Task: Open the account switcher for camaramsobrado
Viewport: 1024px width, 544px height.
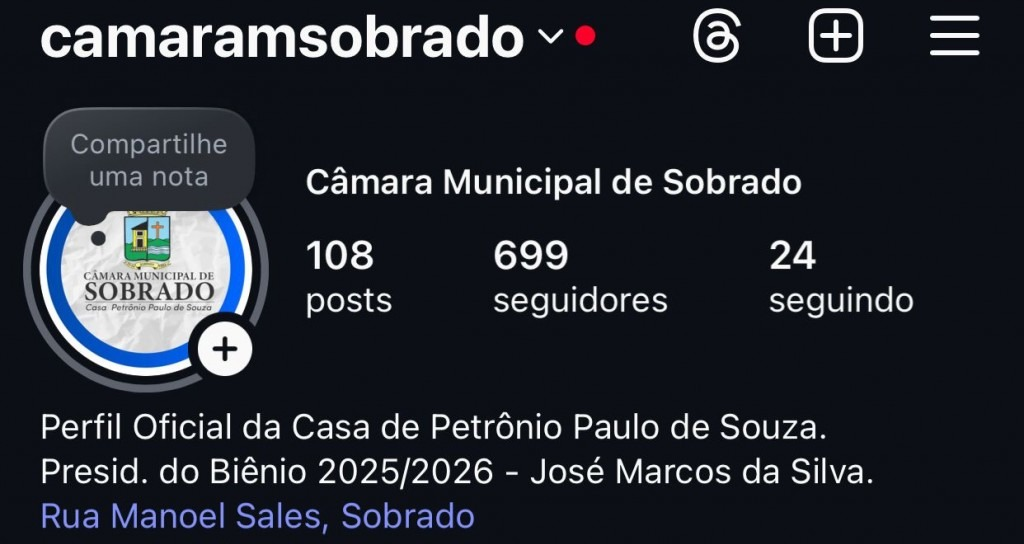Action: point(551,37)
